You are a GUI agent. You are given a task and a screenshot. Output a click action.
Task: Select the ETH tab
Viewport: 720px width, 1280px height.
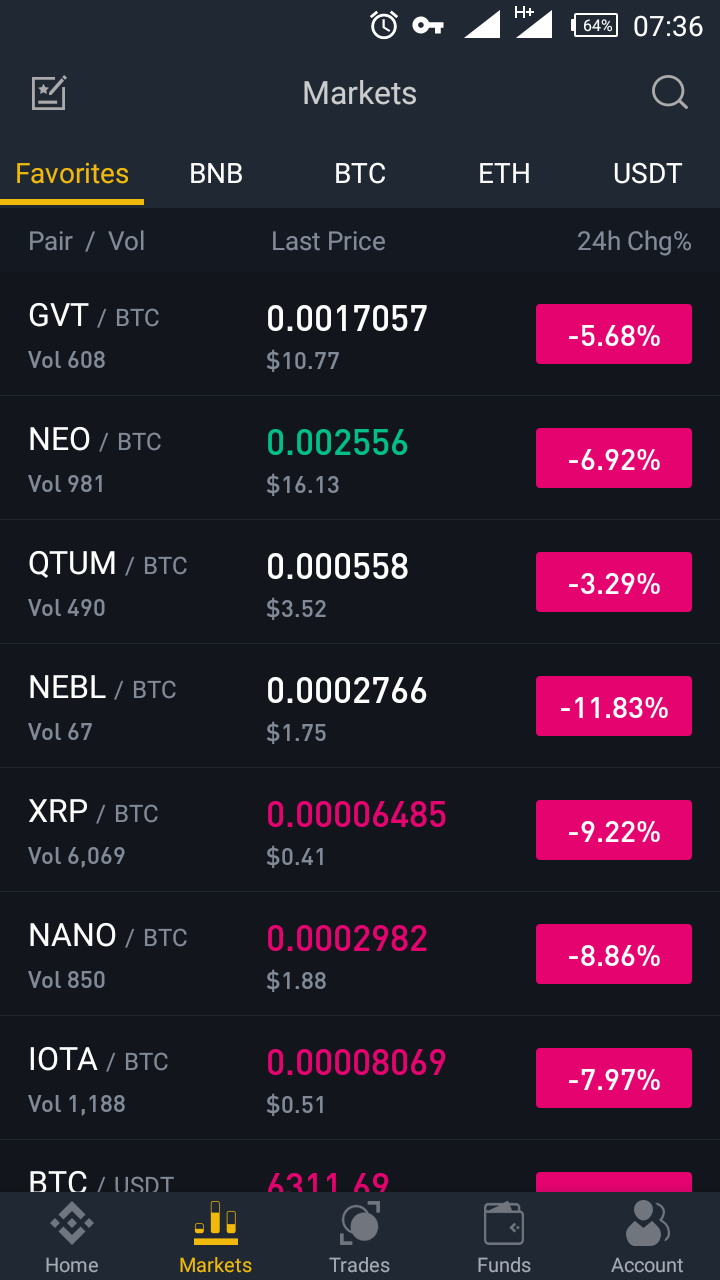point(504,174)
